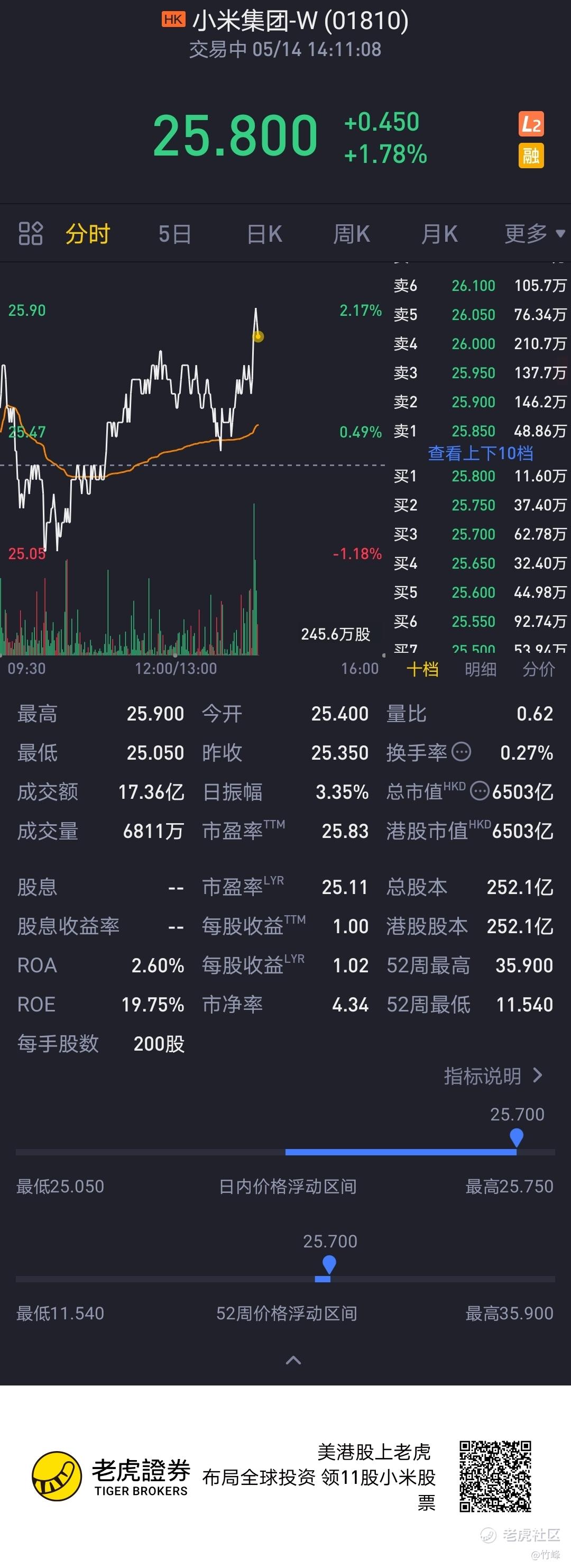Tap the L2 quote level badge

[x=531, y=125]
